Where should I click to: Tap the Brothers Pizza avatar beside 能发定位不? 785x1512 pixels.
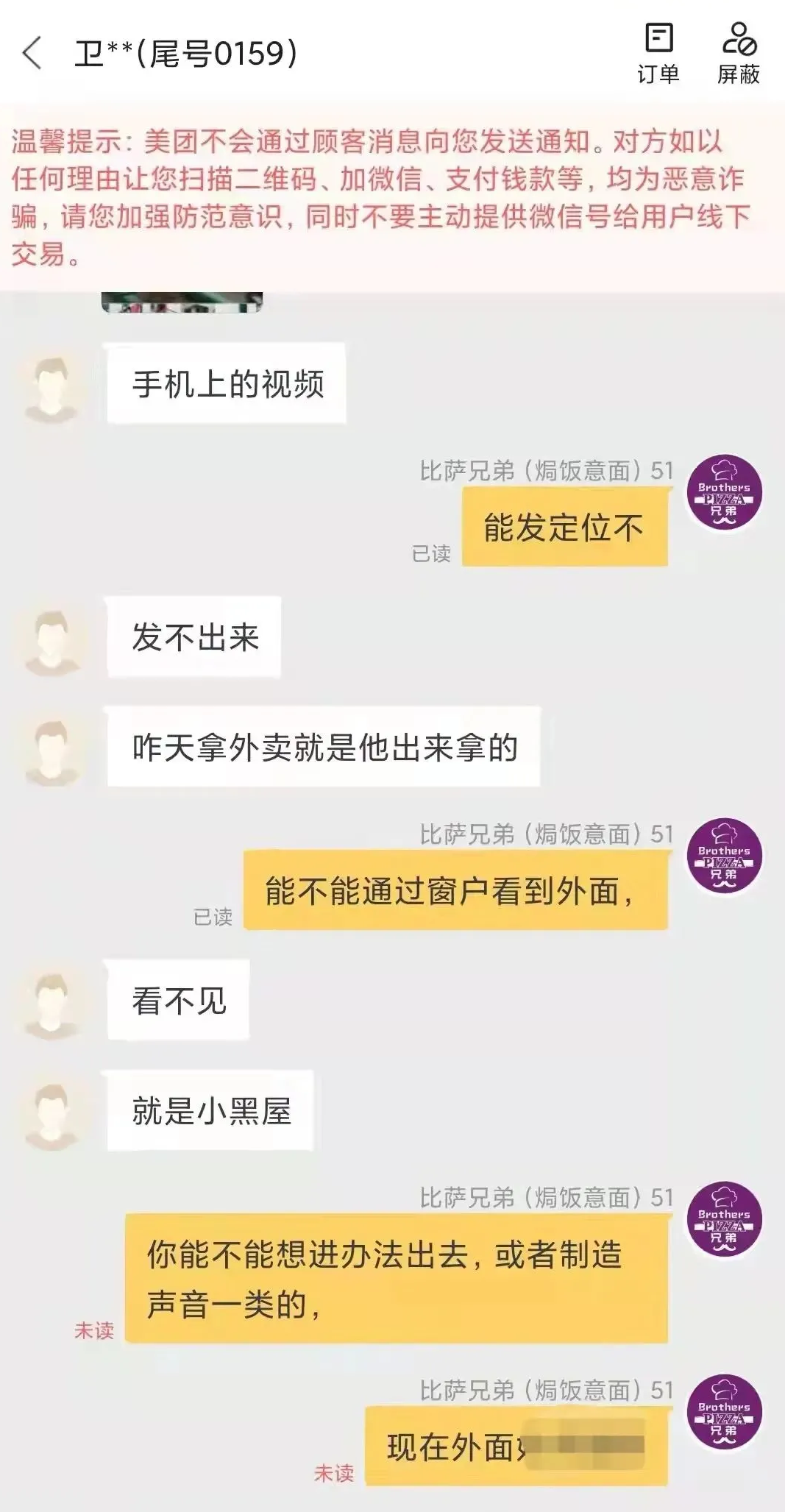pos(724,492)
